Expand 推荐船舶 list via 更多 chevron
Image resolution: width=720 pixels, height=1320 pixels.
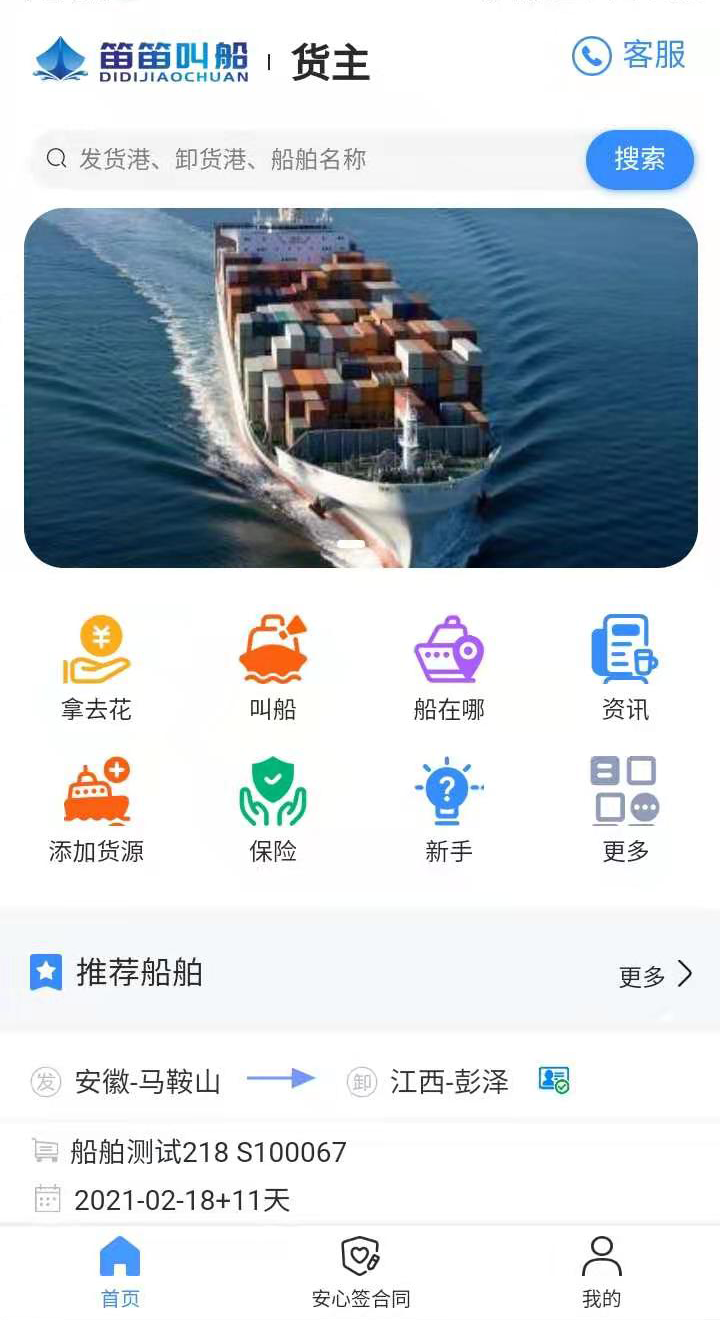coord(657,974)
